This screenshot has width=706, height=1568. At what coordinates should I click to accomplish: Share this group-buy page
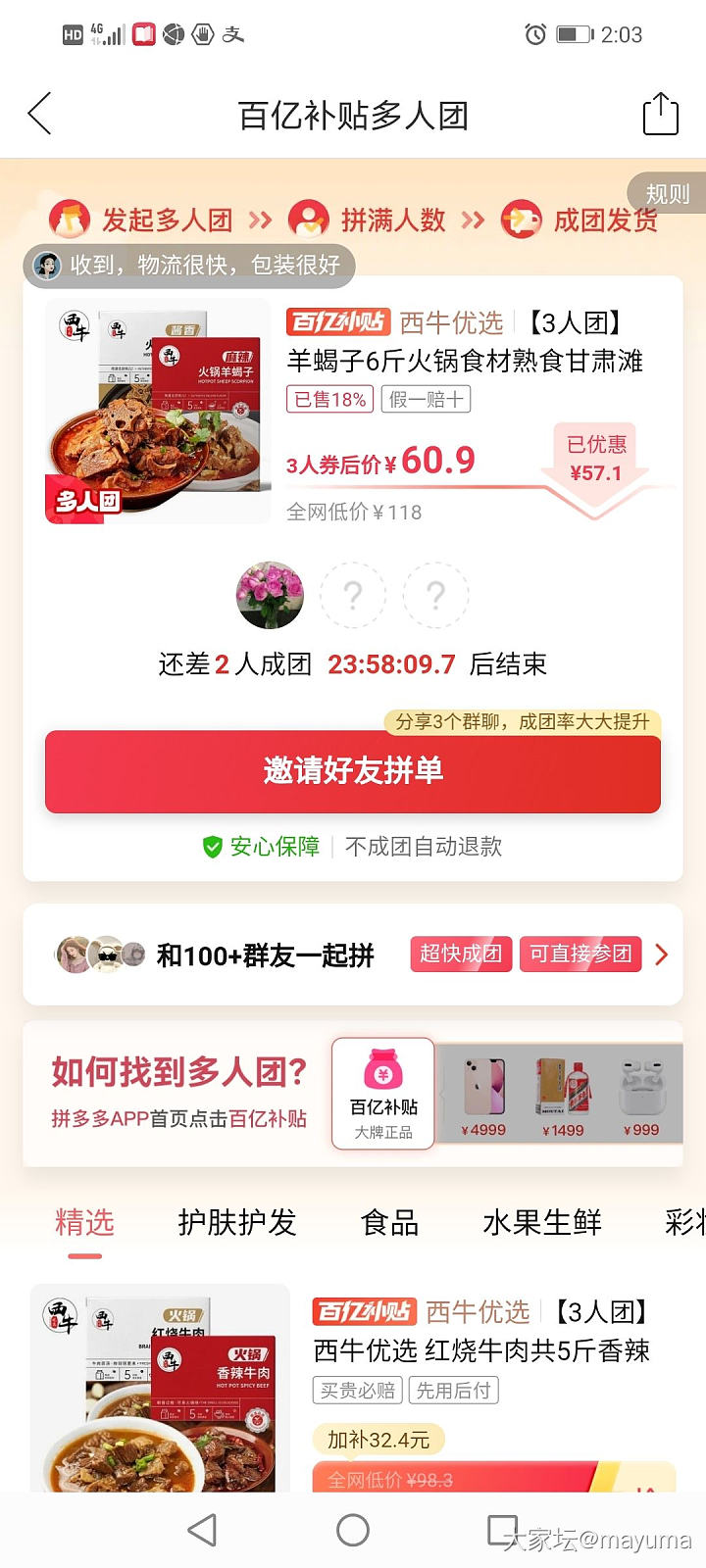(660, 115)
